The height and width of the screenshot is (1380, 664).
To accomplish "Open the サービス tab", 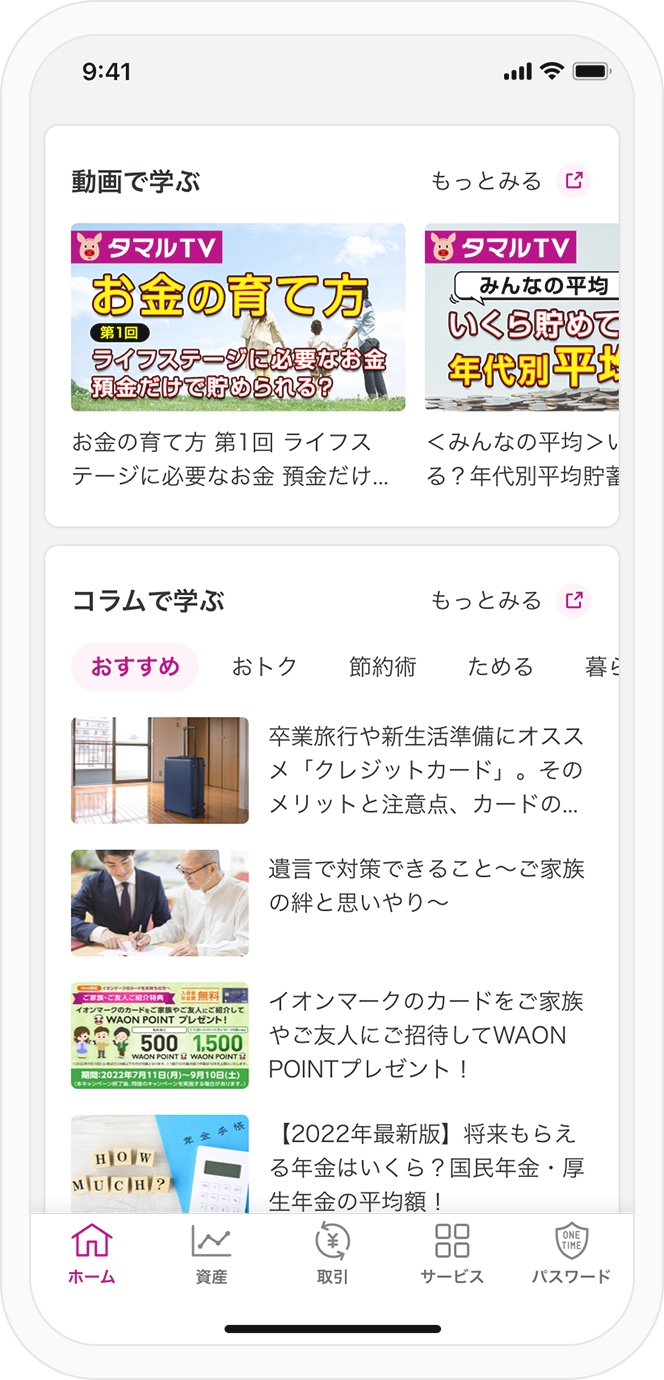I will [452, 1254].
